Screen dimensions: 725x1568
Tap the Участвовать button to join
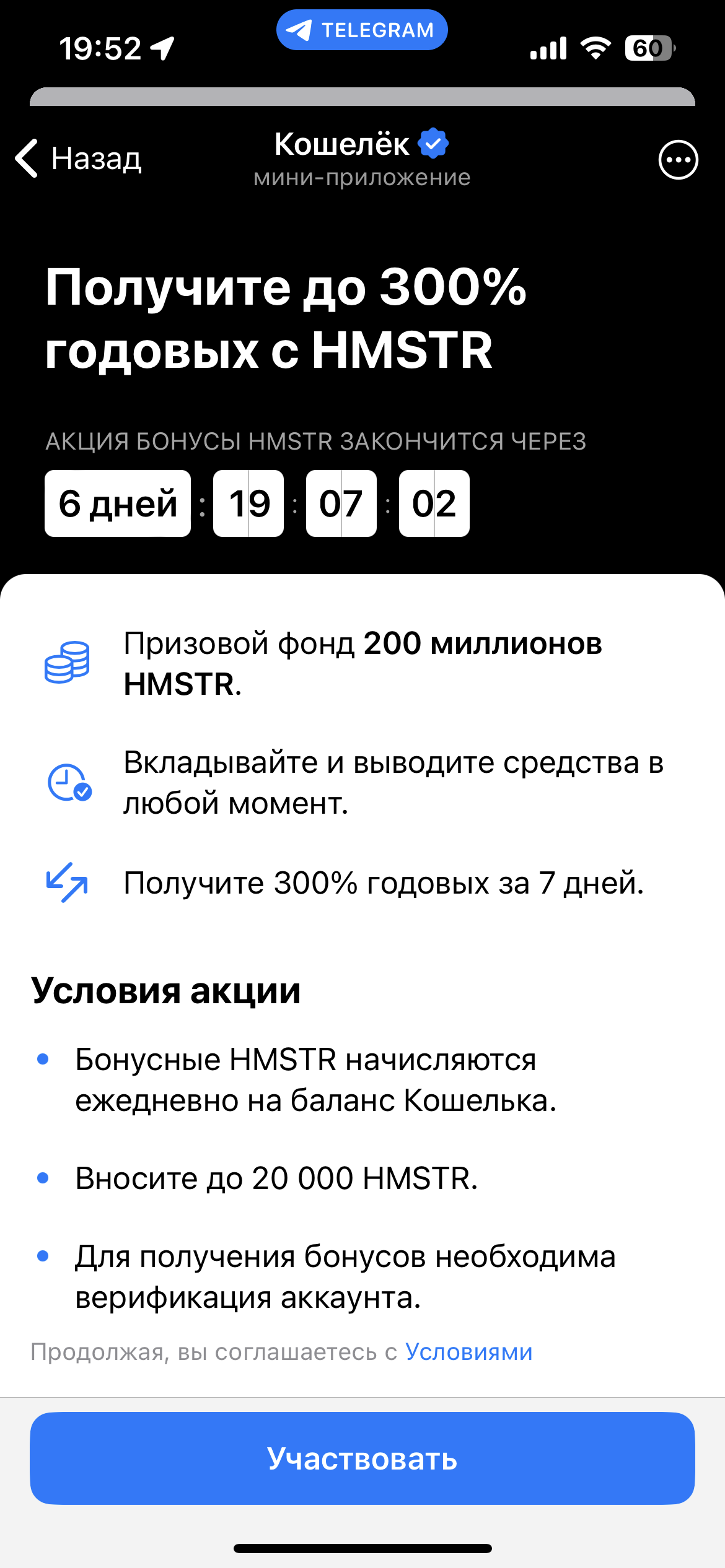point(362,1458)
